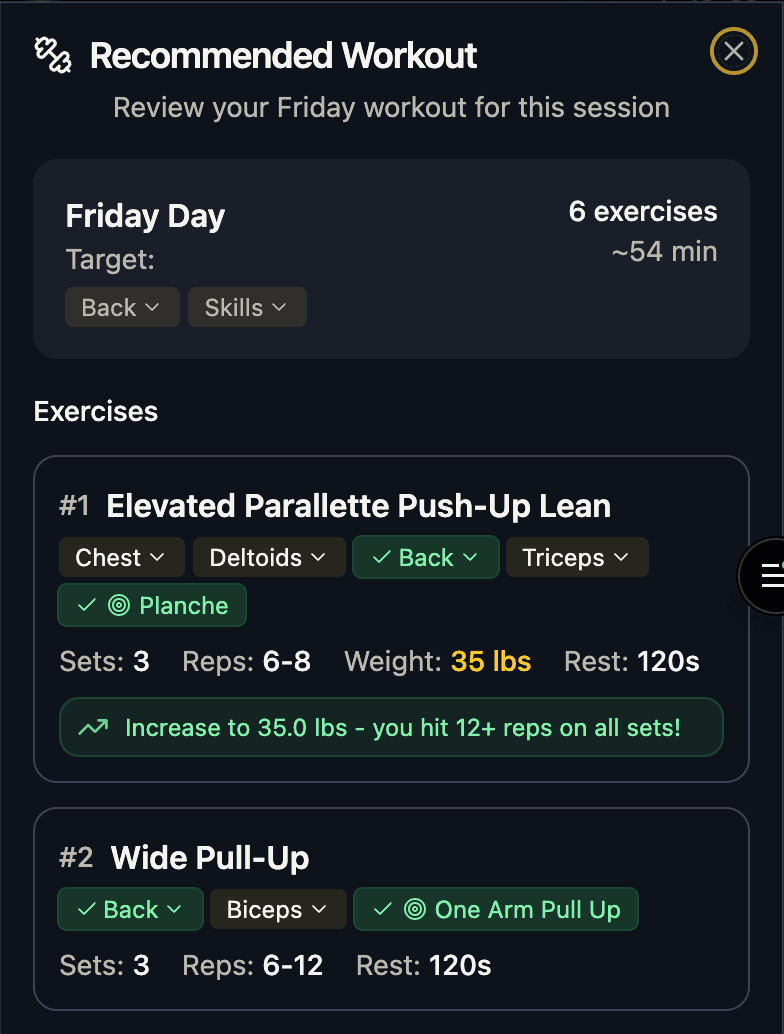Apply the increase to 35.0 lbs suggestion
Screen dimensions: 784x1034
[x=392, y=727]
